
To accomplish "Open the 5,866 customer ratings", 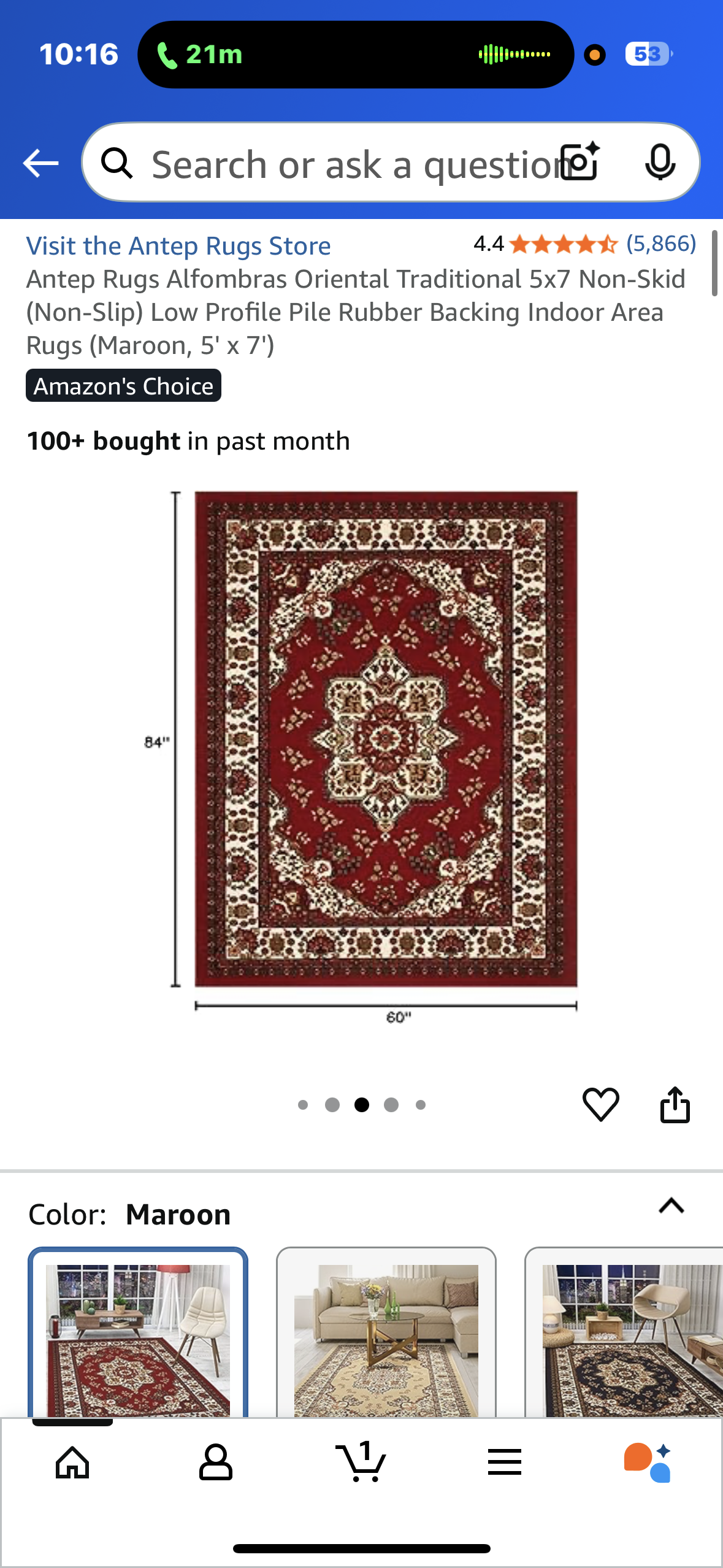I will pos(660,244).
